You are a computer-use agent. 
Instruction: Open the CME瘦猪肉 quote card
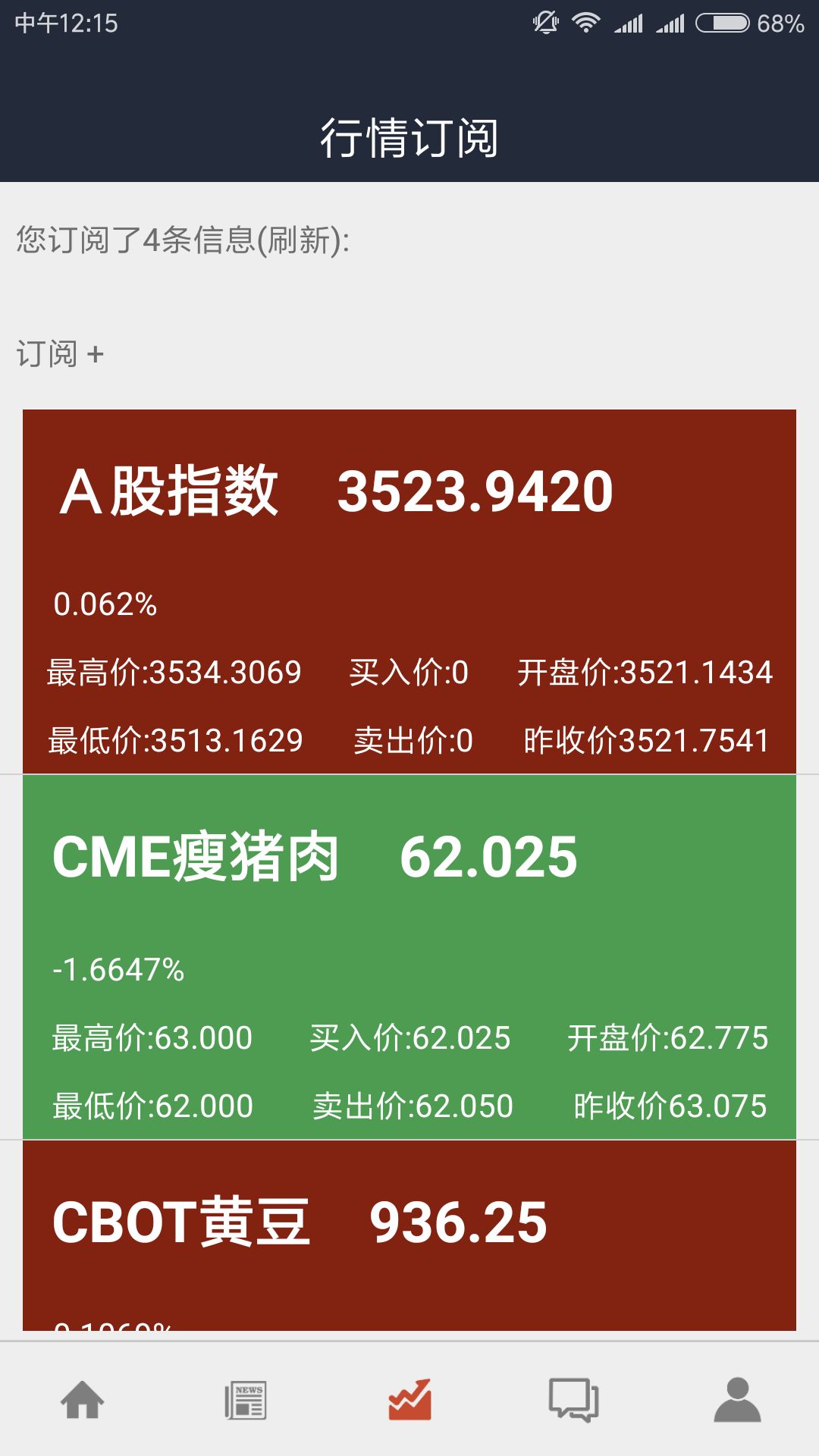pyautogui.click(x=409, y=957)
